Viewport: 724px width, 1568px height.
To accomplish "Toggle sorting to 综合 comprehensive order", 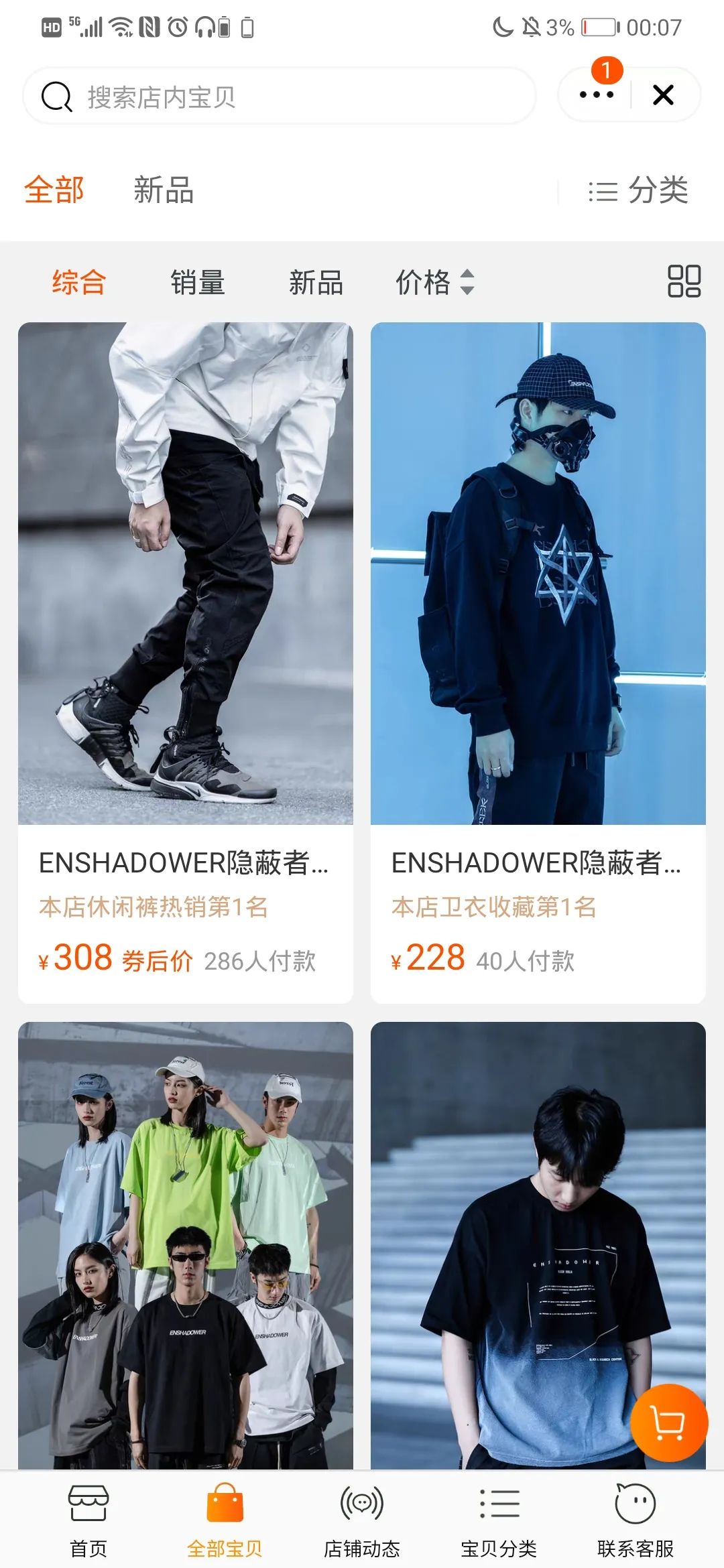I will 78,284.
